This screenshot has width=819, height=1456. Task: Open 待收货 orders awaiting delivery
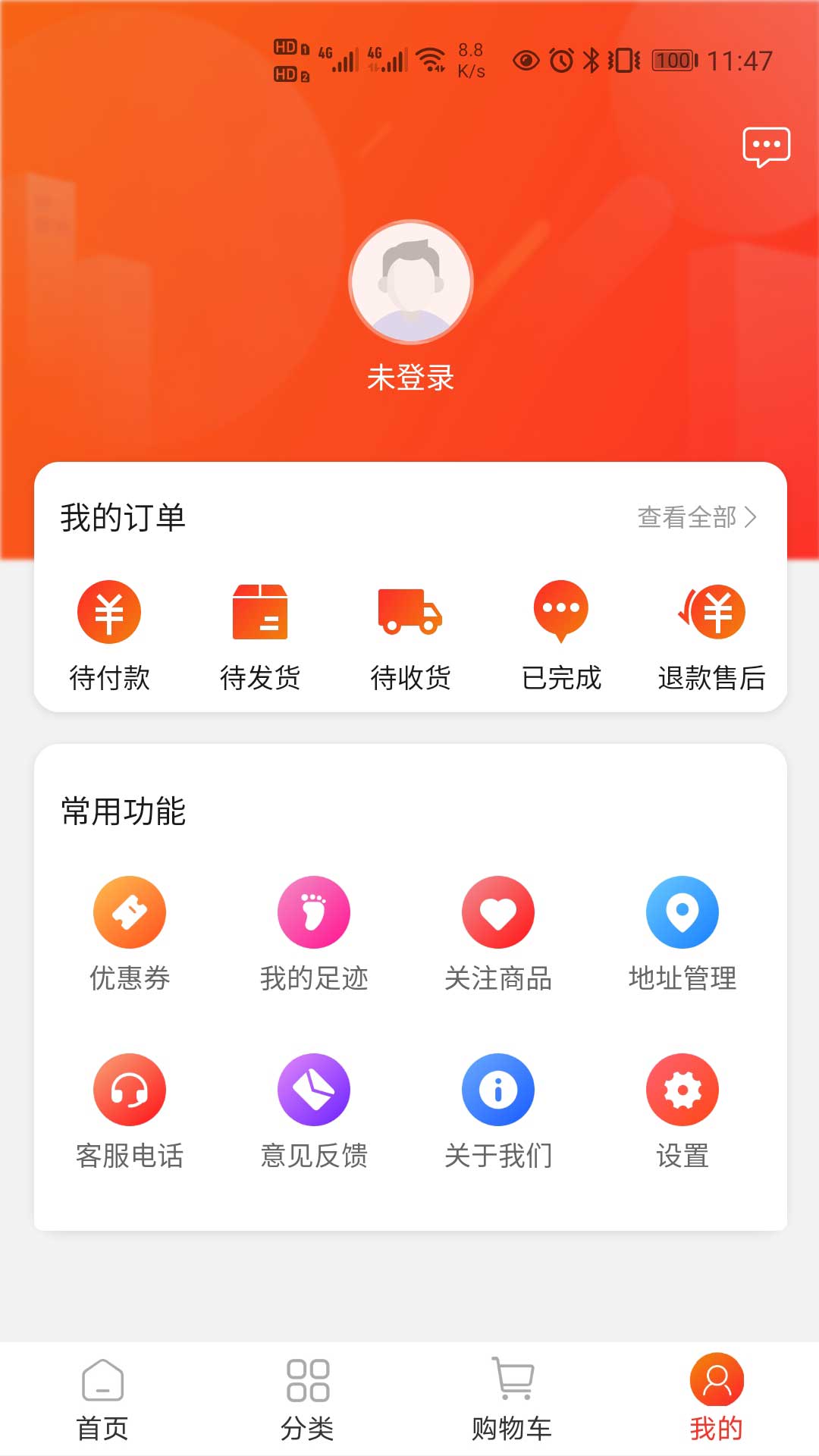[410, 634]
